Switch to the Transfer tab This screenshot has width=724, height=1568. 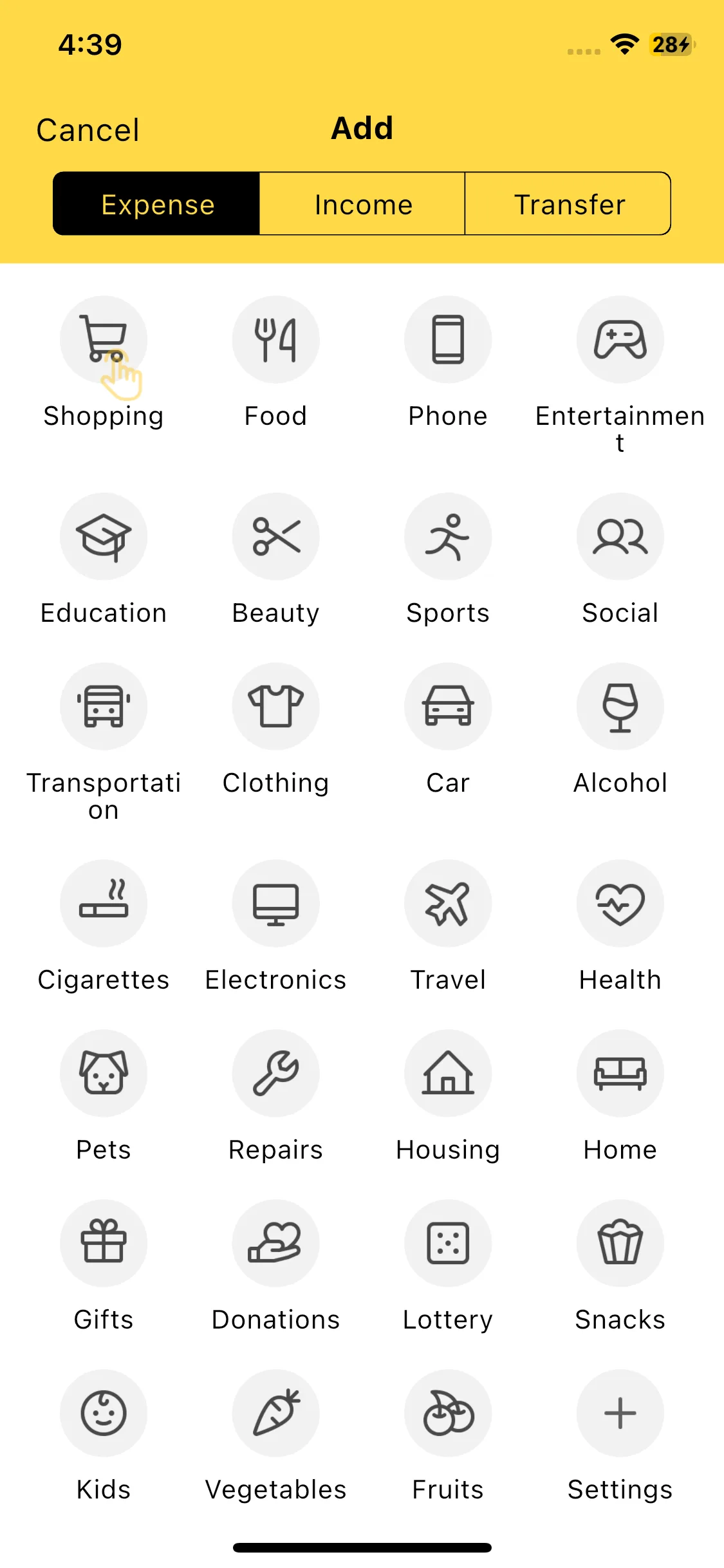[568, 204]
